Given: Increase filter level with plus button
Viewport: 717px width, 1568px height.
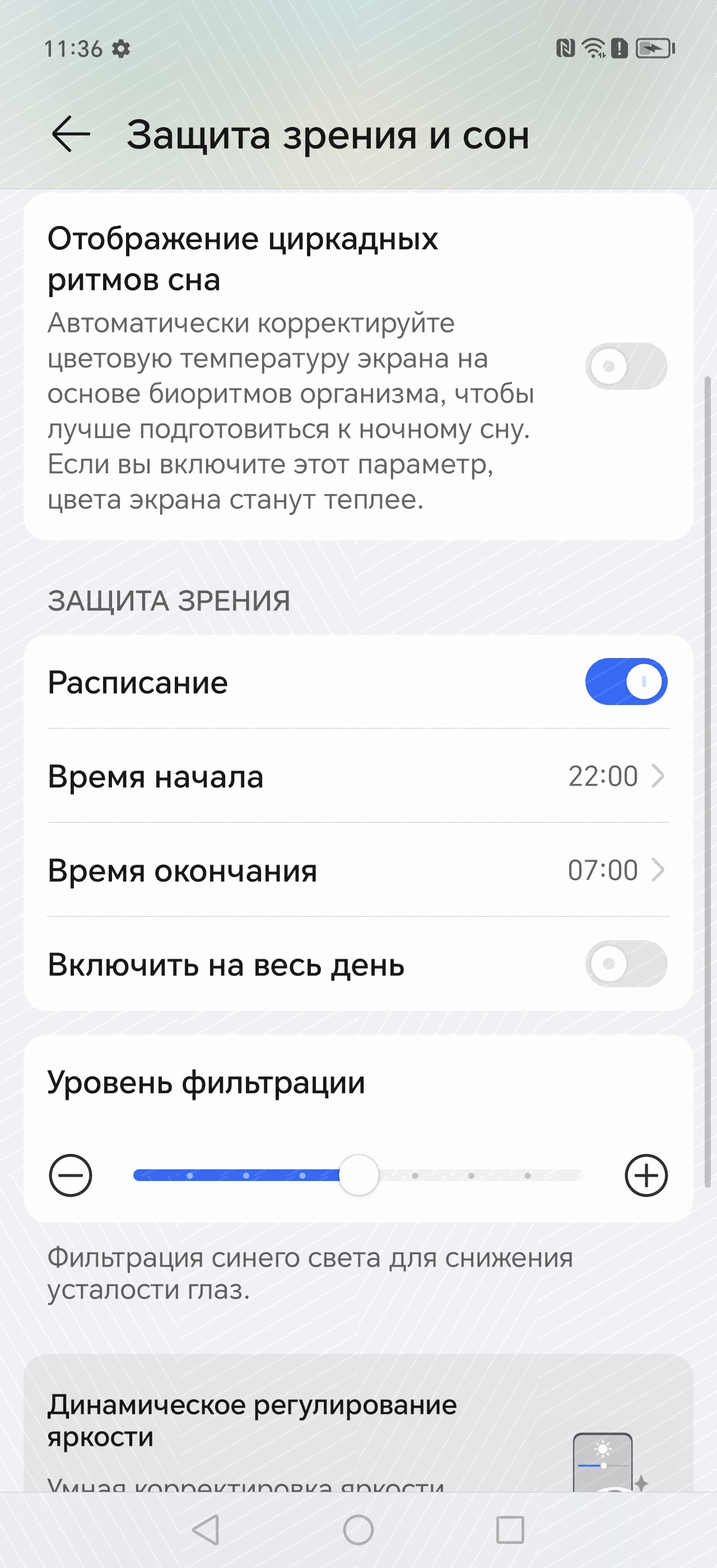Looking at the screenshot, I should click(646, 1175).
